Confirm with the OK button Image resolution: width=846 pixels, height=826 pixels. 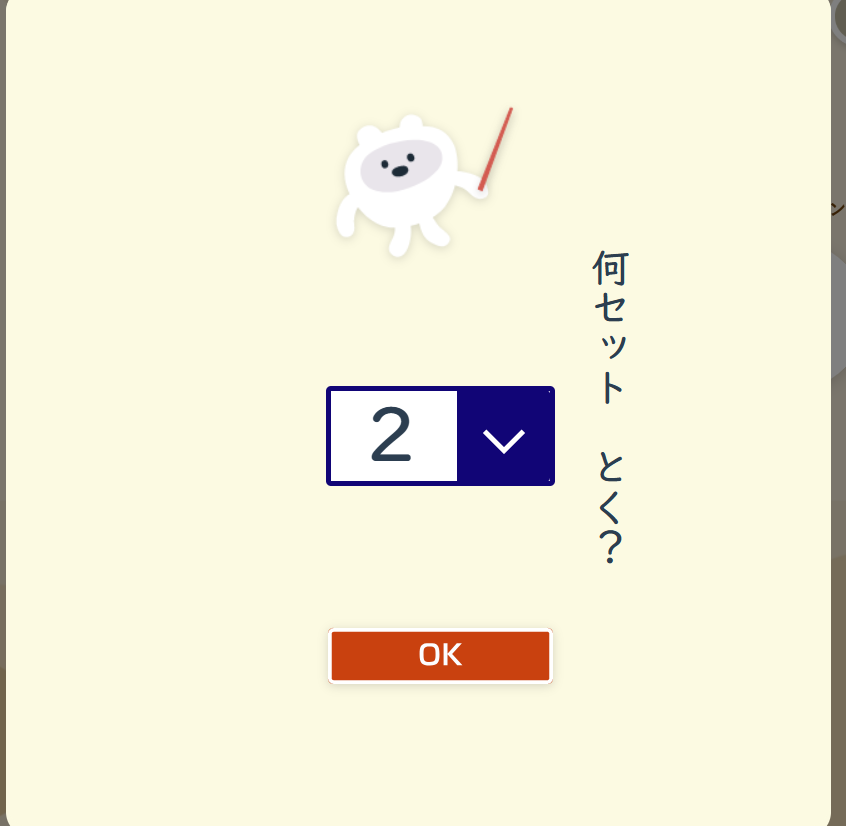tap(440, 656)
